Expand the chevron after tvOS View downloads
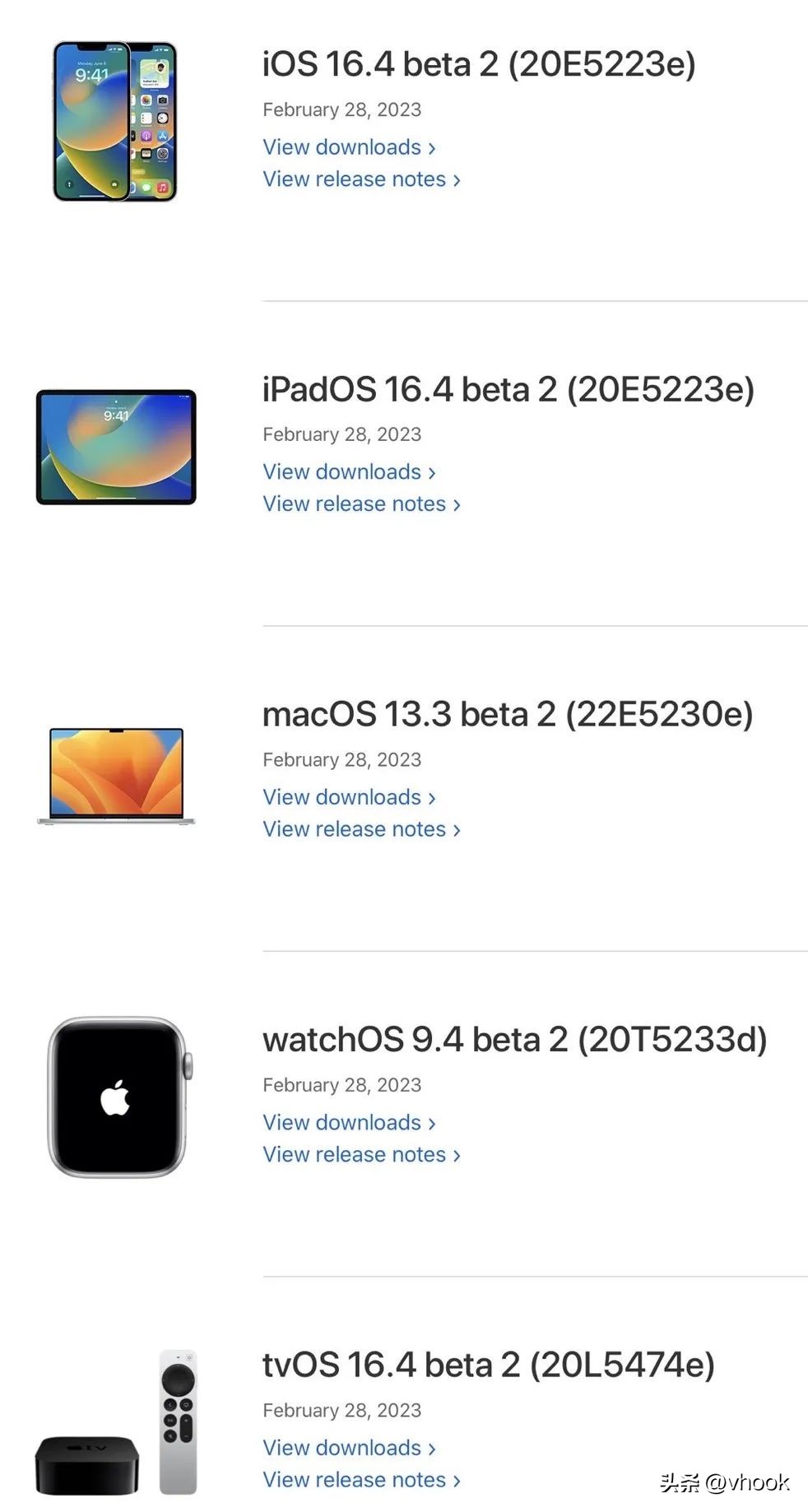This screenshot has width=808, height=1512. click(x=434, y=1448)
